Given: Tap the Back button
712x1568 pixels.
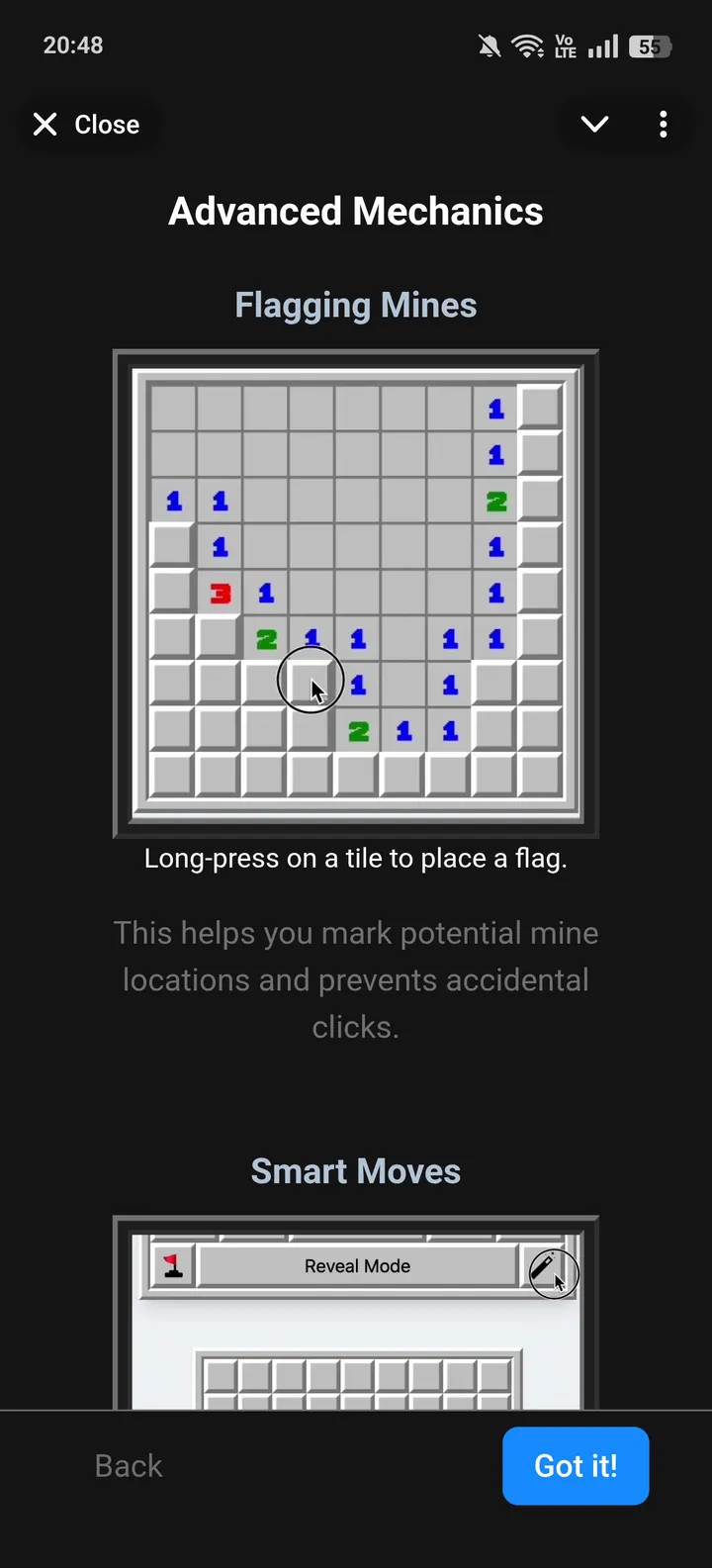Looking at the screenshot, I should pos(128,1465).
